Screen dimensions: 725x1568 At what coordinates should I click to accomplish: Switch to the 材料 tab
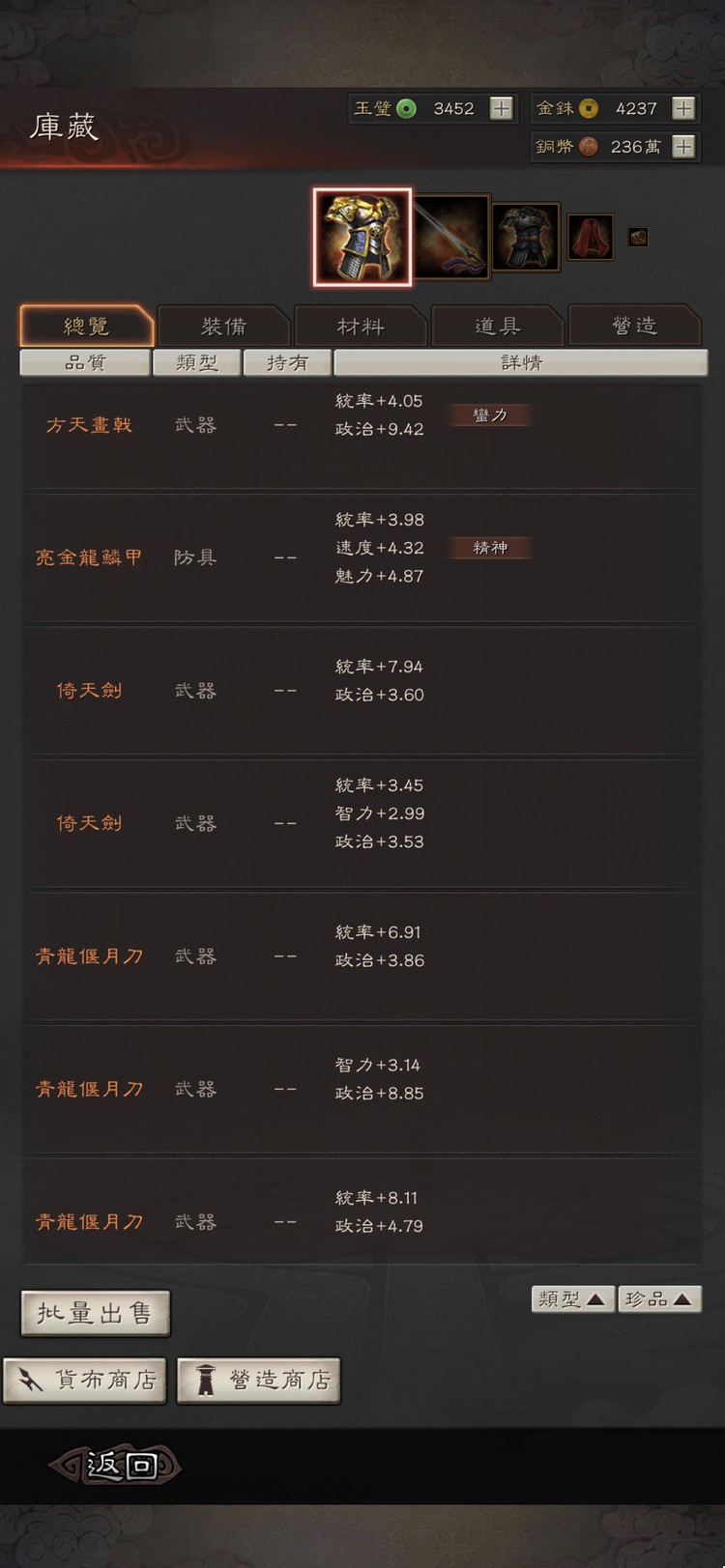pos(360,326)
